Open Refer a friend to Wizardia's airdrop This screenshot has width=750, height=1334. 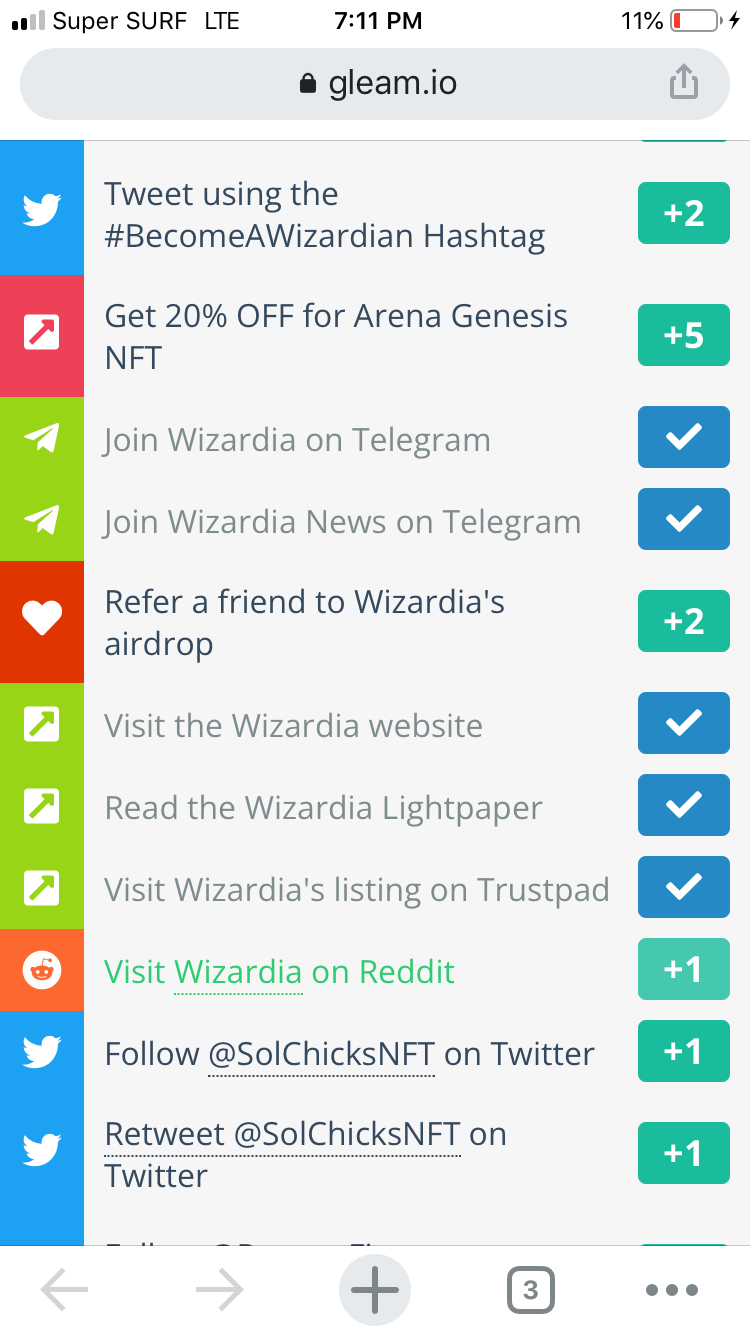click(375, 622)
